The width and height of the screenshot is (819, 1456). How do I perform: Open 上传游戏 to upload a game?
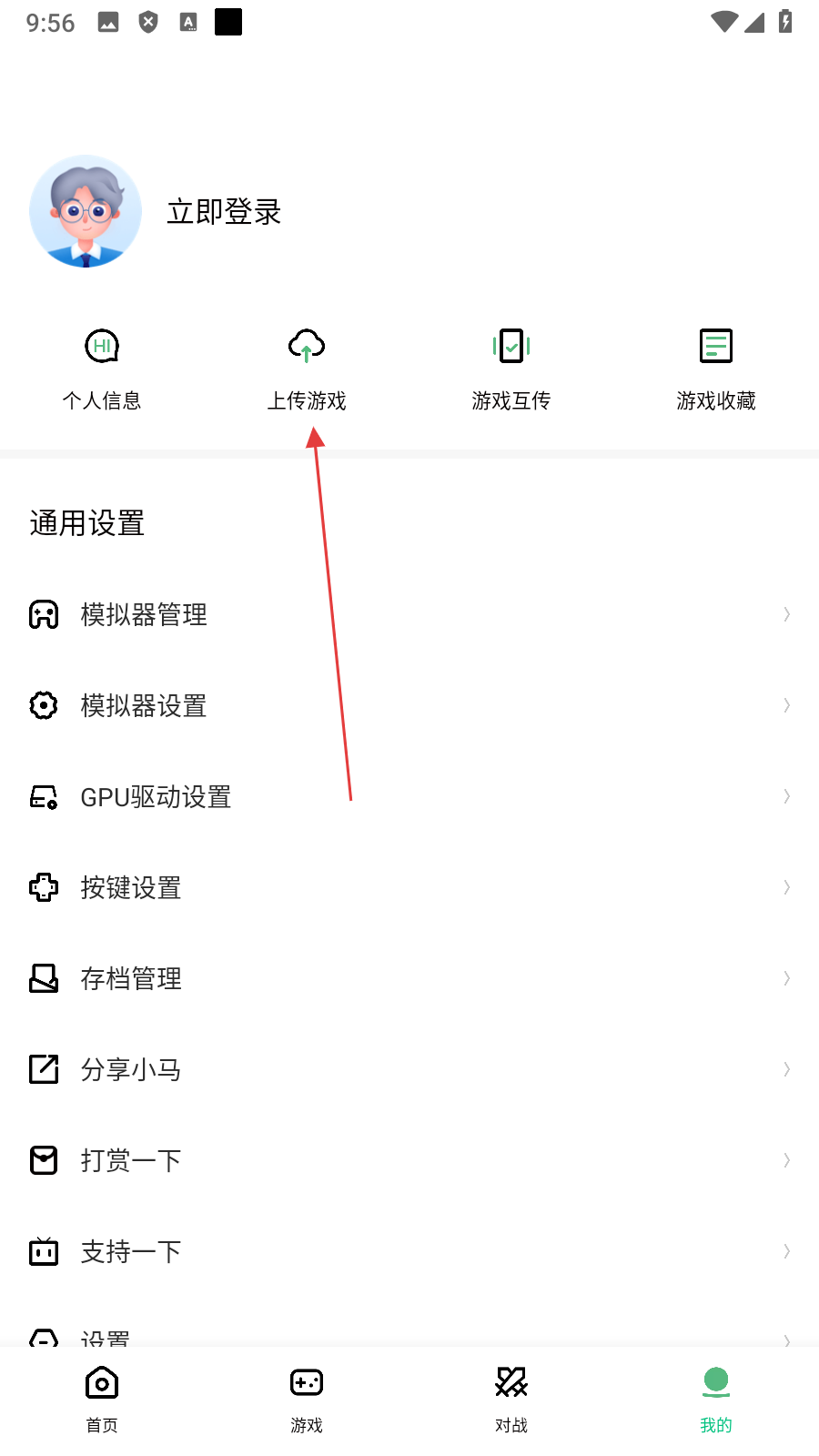[307, 369]
